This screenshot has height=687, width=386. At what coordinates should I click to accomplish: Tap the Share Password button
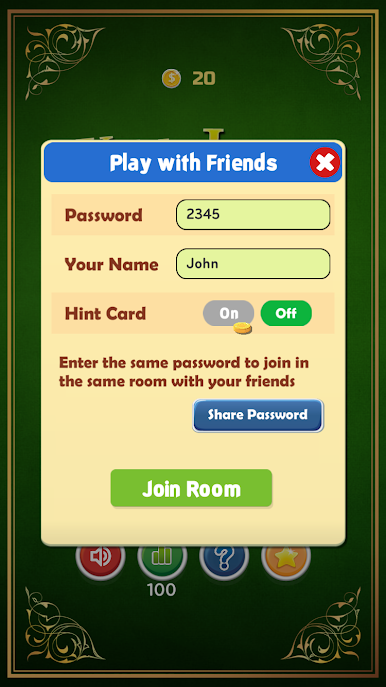pyautogui.click(x=258, y=415)
